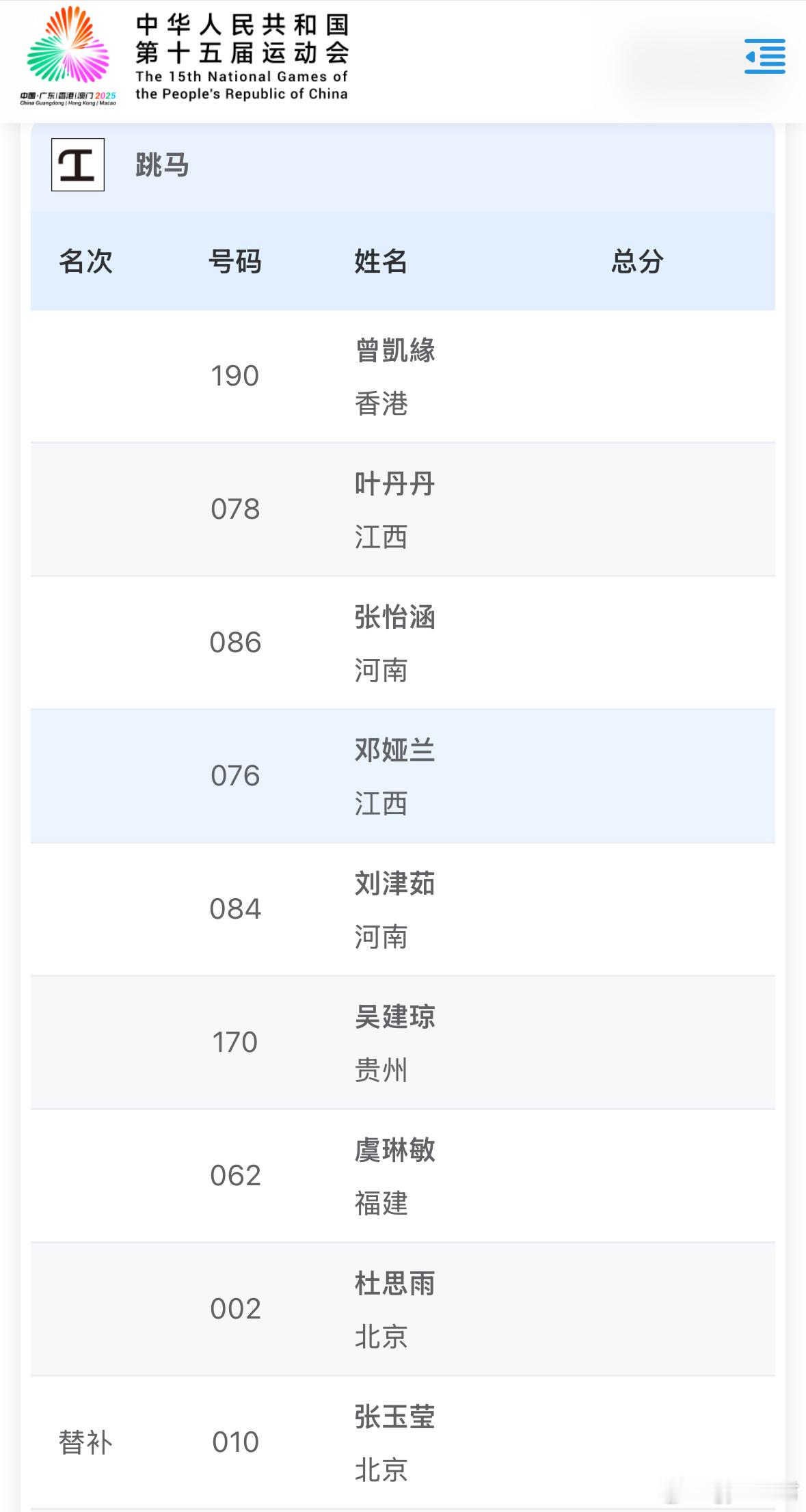Open the navigation menu icon
This screenshot has width=806, height=1512.
coord(764,56)
